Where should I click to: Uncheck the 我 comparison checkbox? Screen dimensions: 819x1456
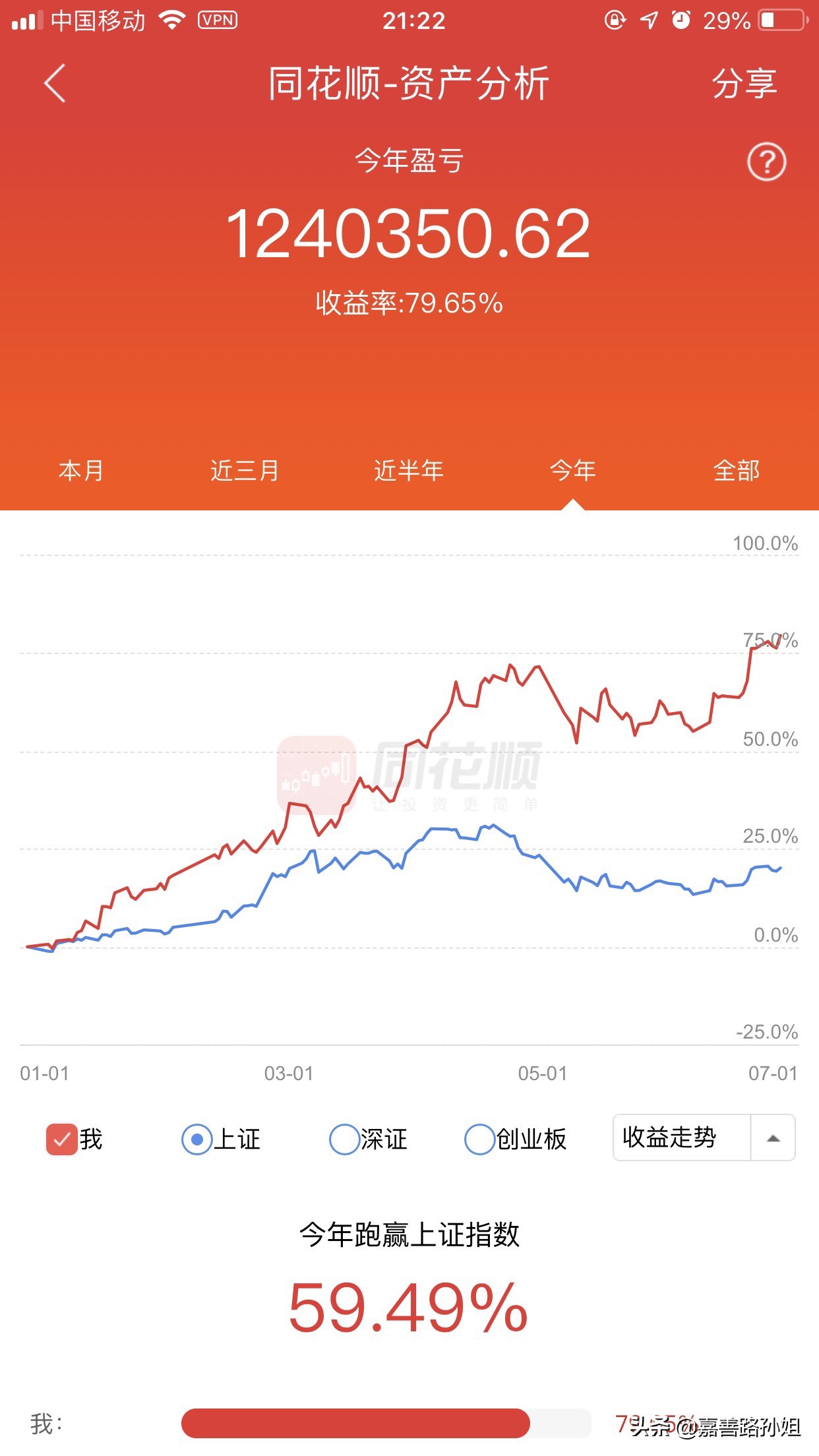(x=63, y=1137)
